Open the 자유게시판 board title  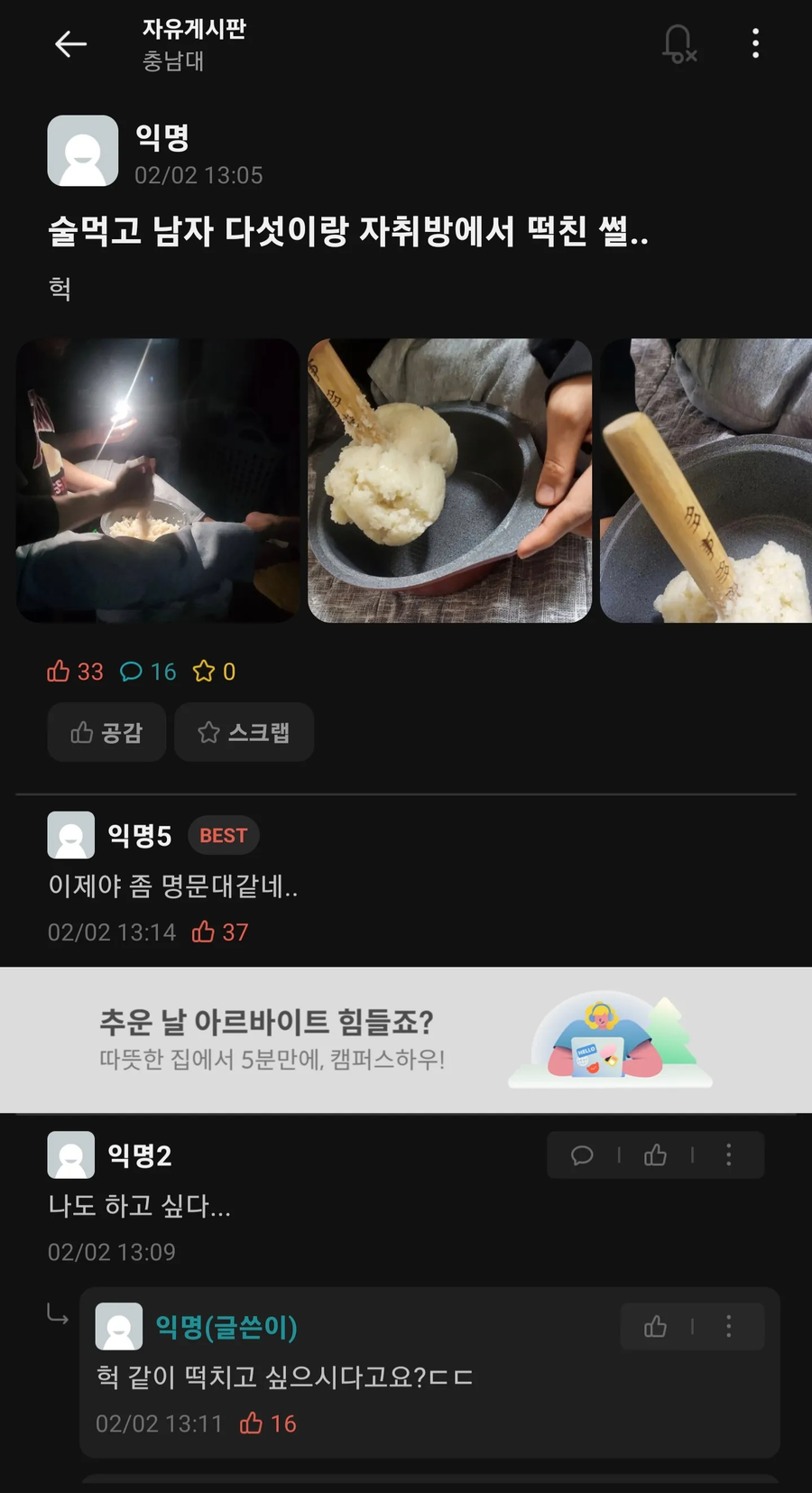pos(194,29)
